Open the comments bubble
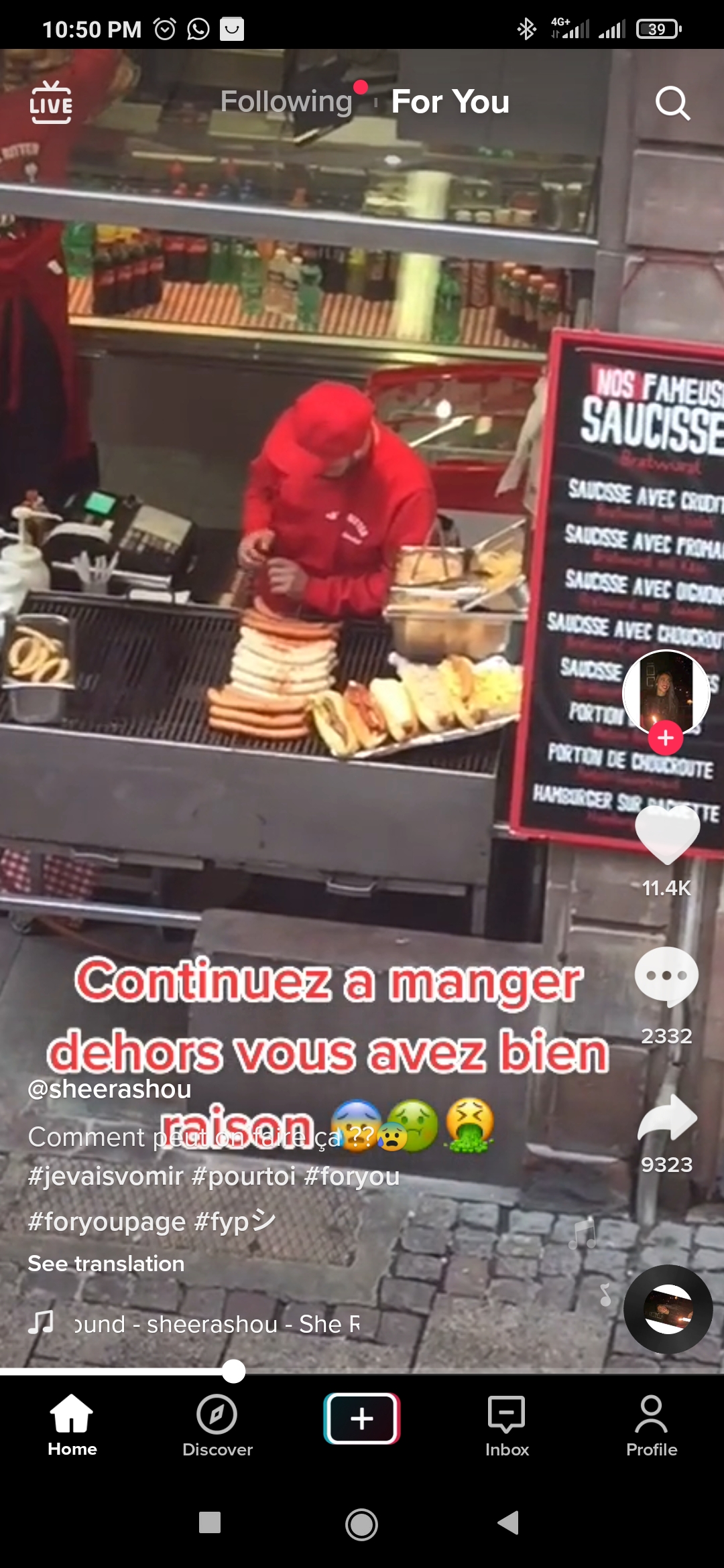Image resolution: width=724 pixels, height=1568 pixels. [666, 977]
